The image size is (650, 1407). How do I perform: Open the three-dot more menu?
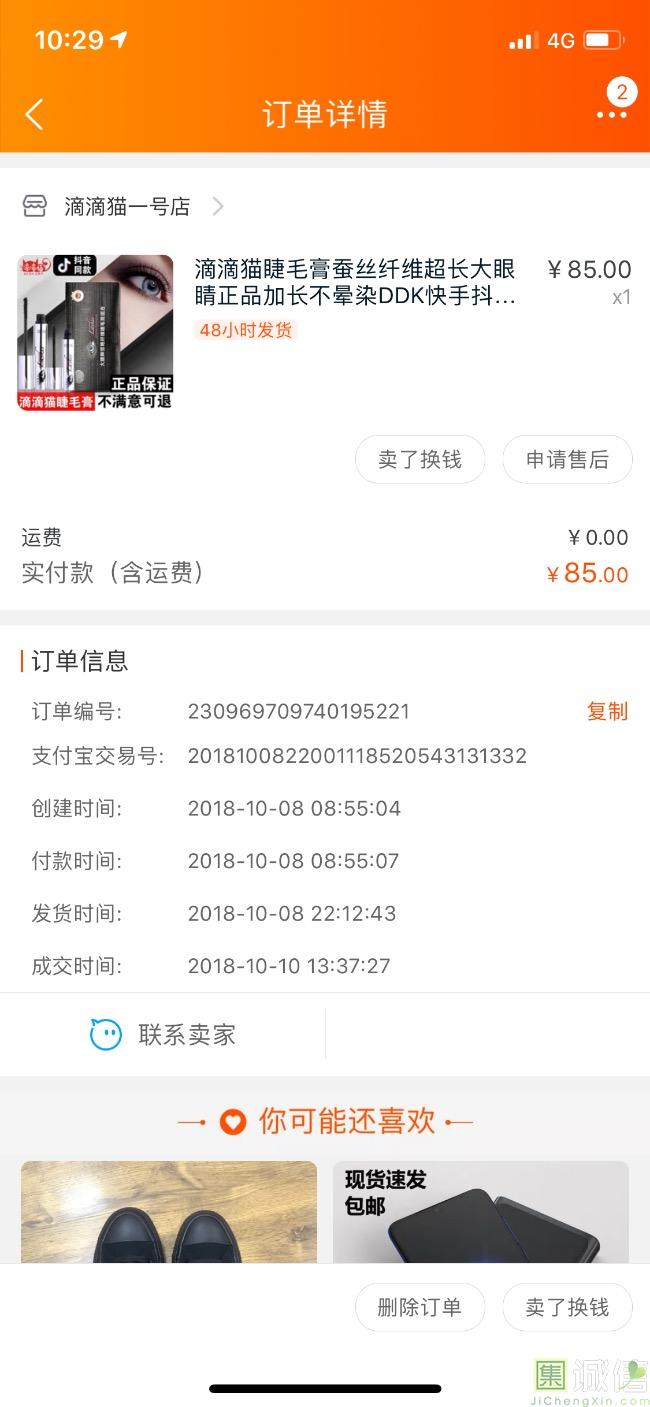pos(611,114)
